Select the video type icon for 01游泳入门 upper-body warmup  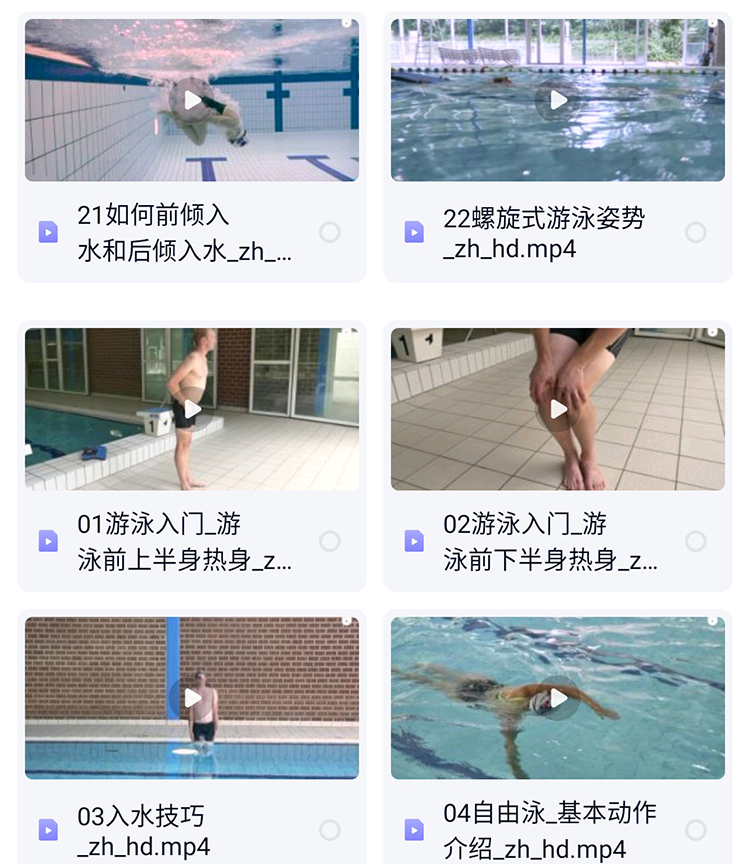(x=47, y=539)
